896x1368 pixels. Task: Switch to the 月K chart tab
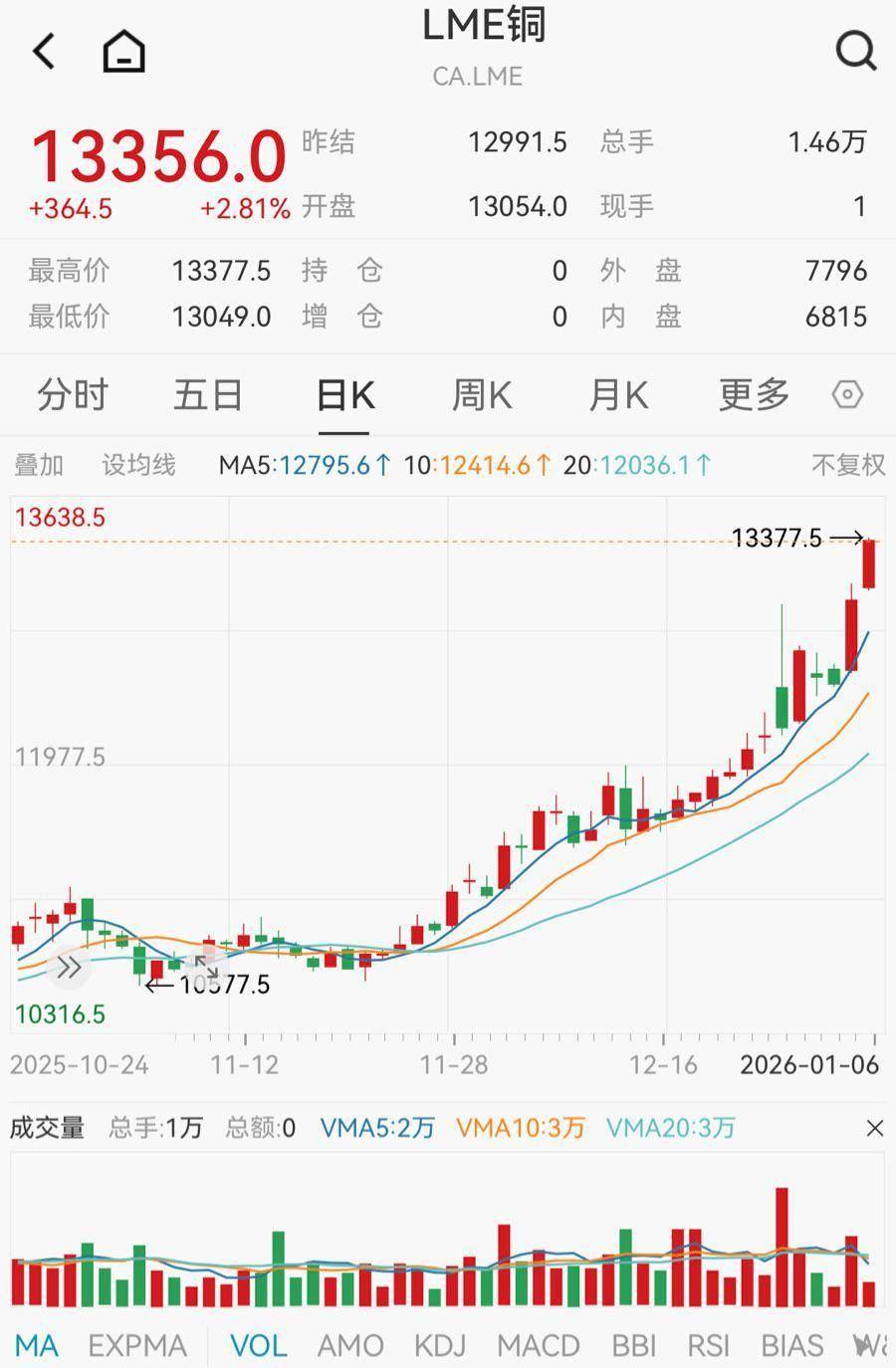618,395
